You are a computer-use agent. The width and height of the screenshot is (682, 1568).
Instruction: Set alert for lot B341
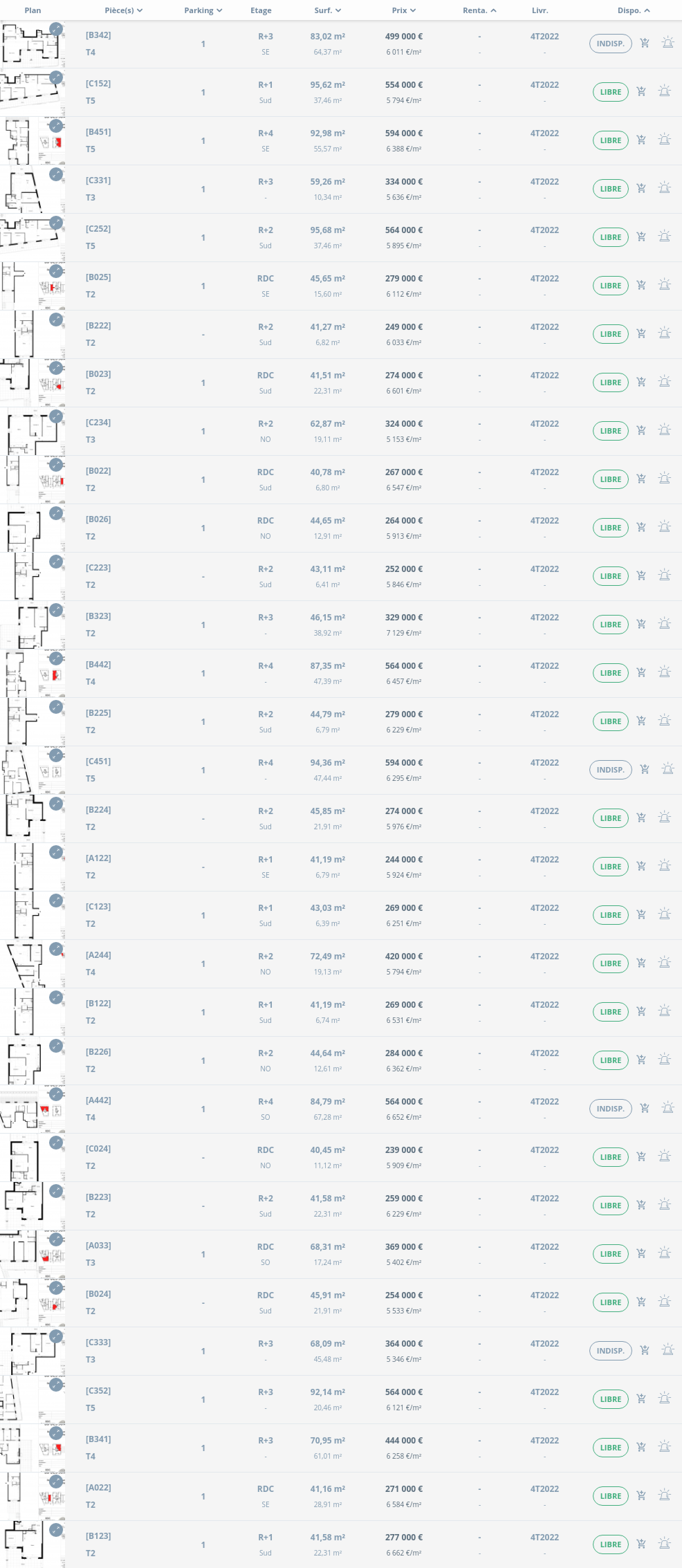[664, 1447]
